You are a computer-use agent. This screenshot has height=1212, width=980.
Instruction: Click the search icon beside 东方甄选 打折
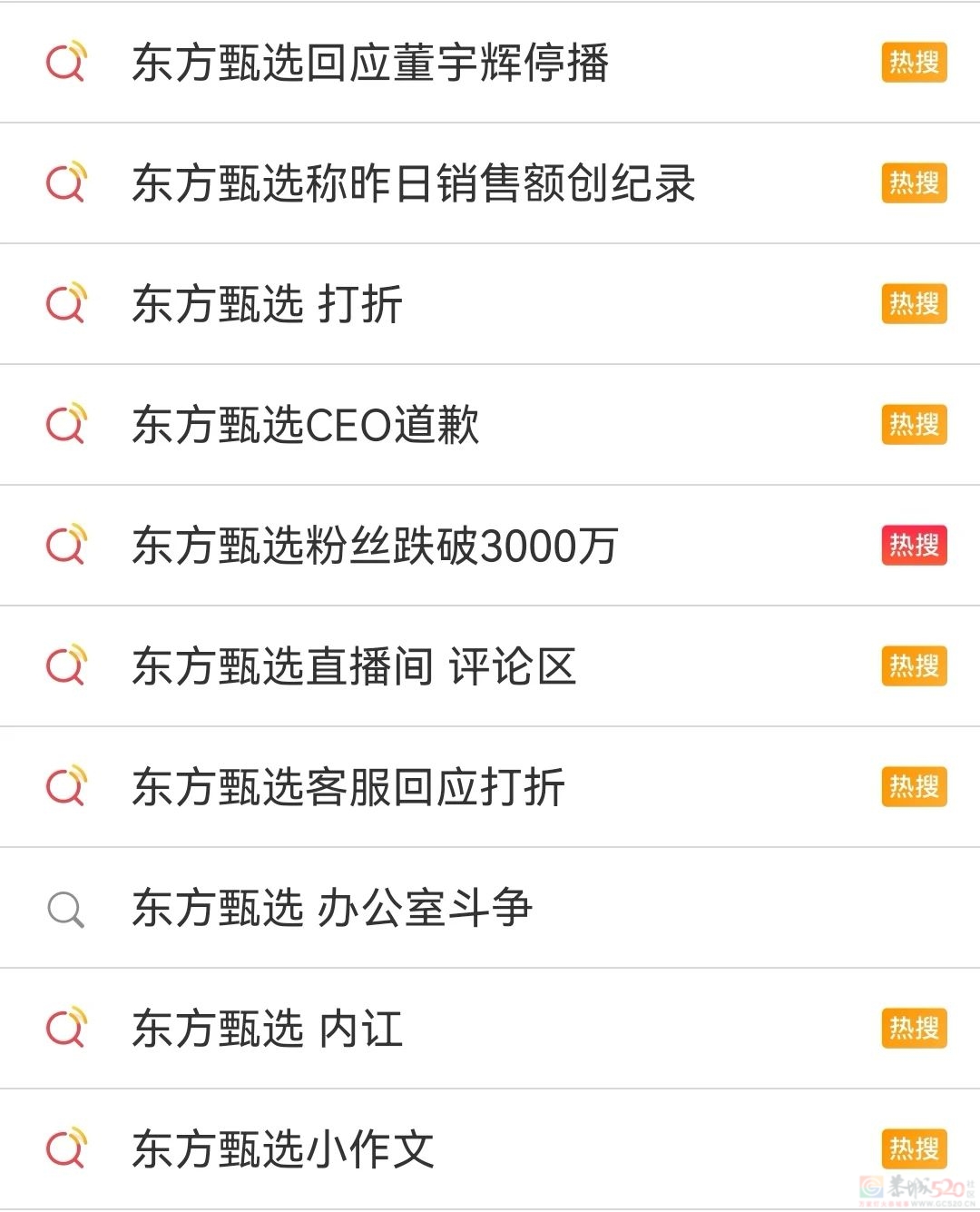coord(65,304)
